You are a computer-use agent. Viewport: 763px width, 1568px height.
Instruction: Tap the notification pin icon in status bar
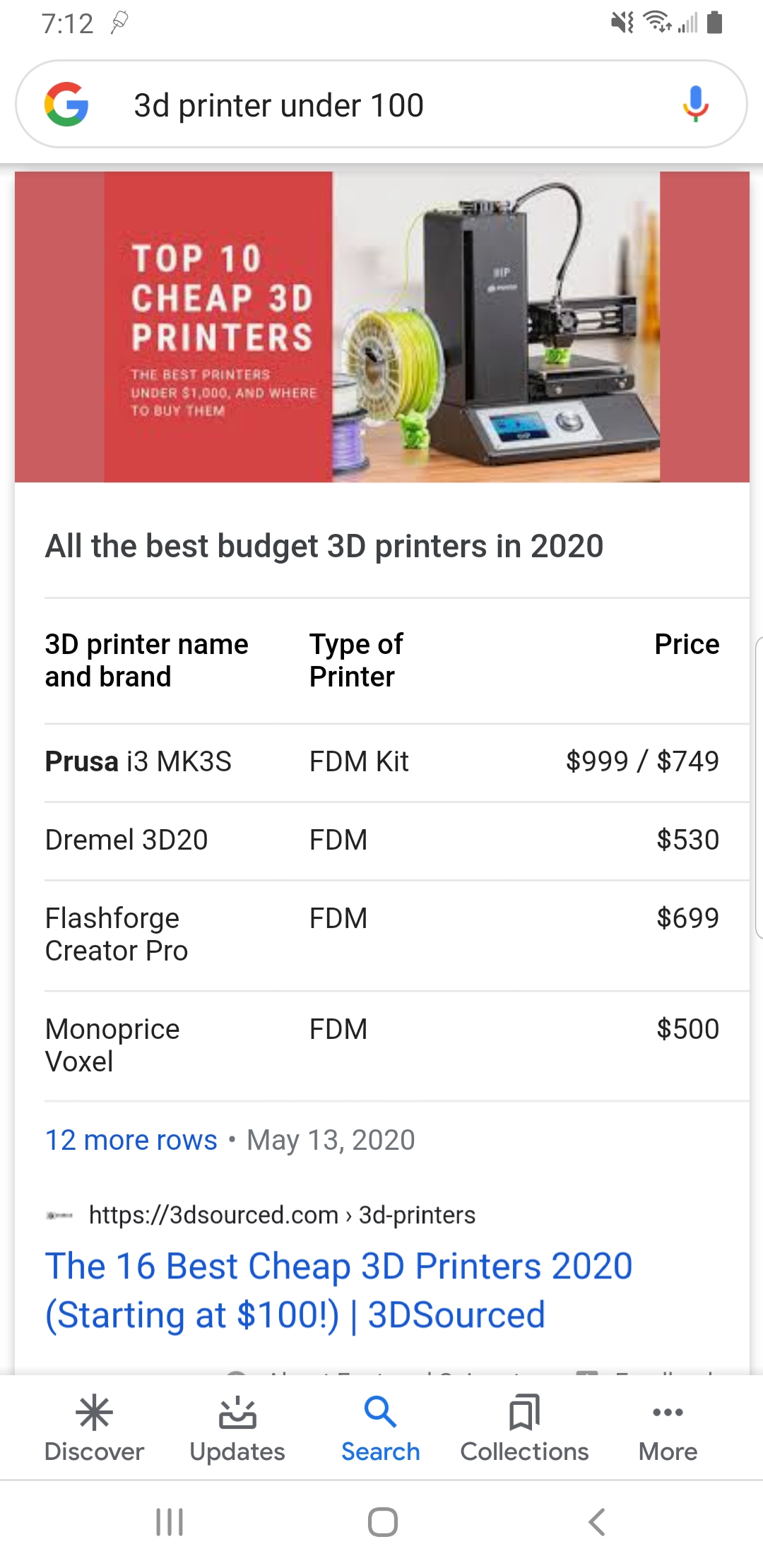pyautogui.click(x=117, y=23)
